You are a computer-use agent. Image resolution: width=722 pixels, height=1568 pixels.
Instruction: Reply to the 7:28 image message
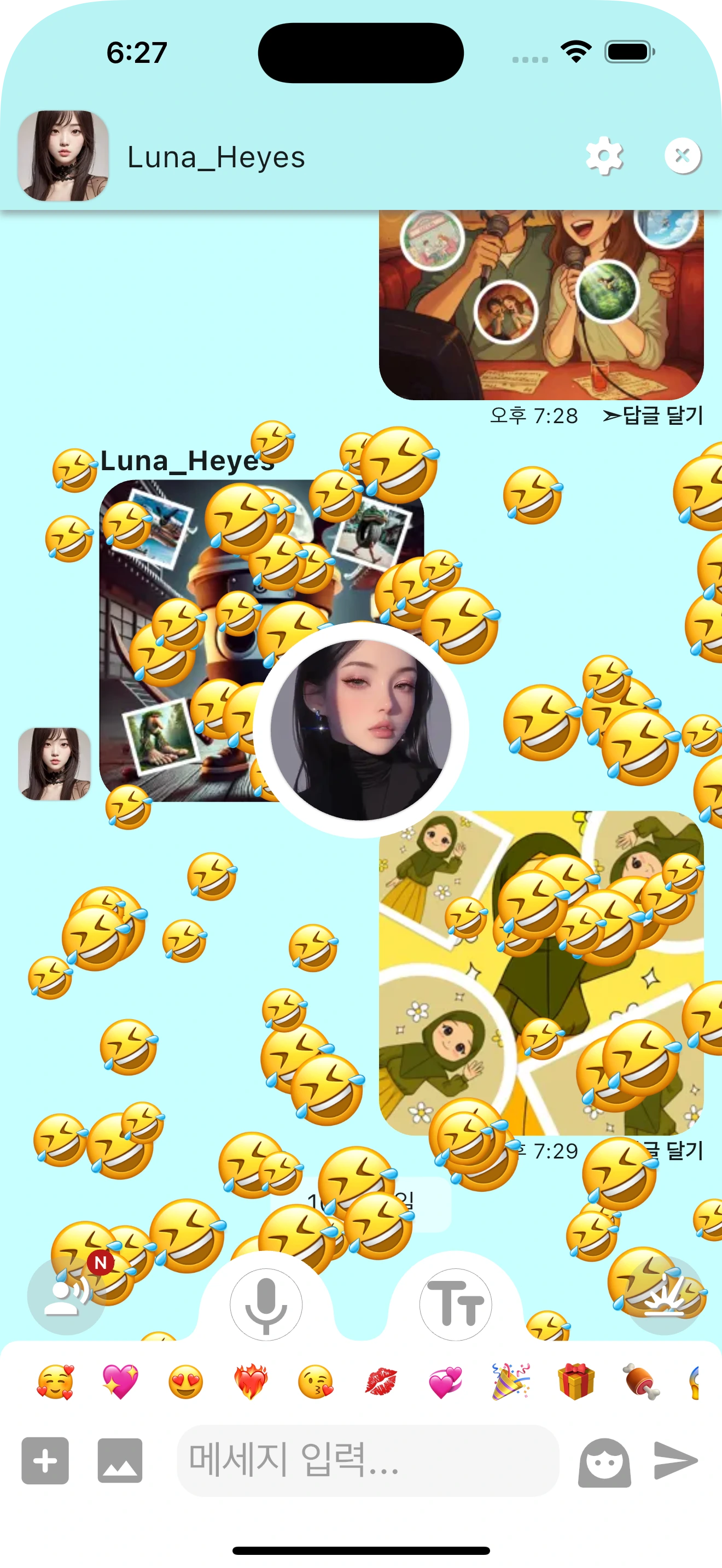point(653,416)
